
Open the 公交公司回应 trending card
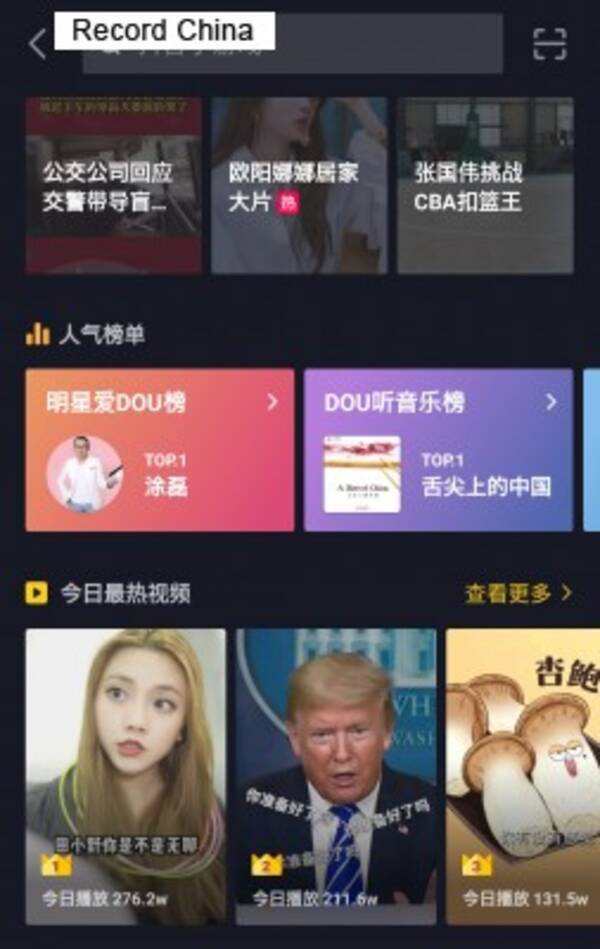113,185
